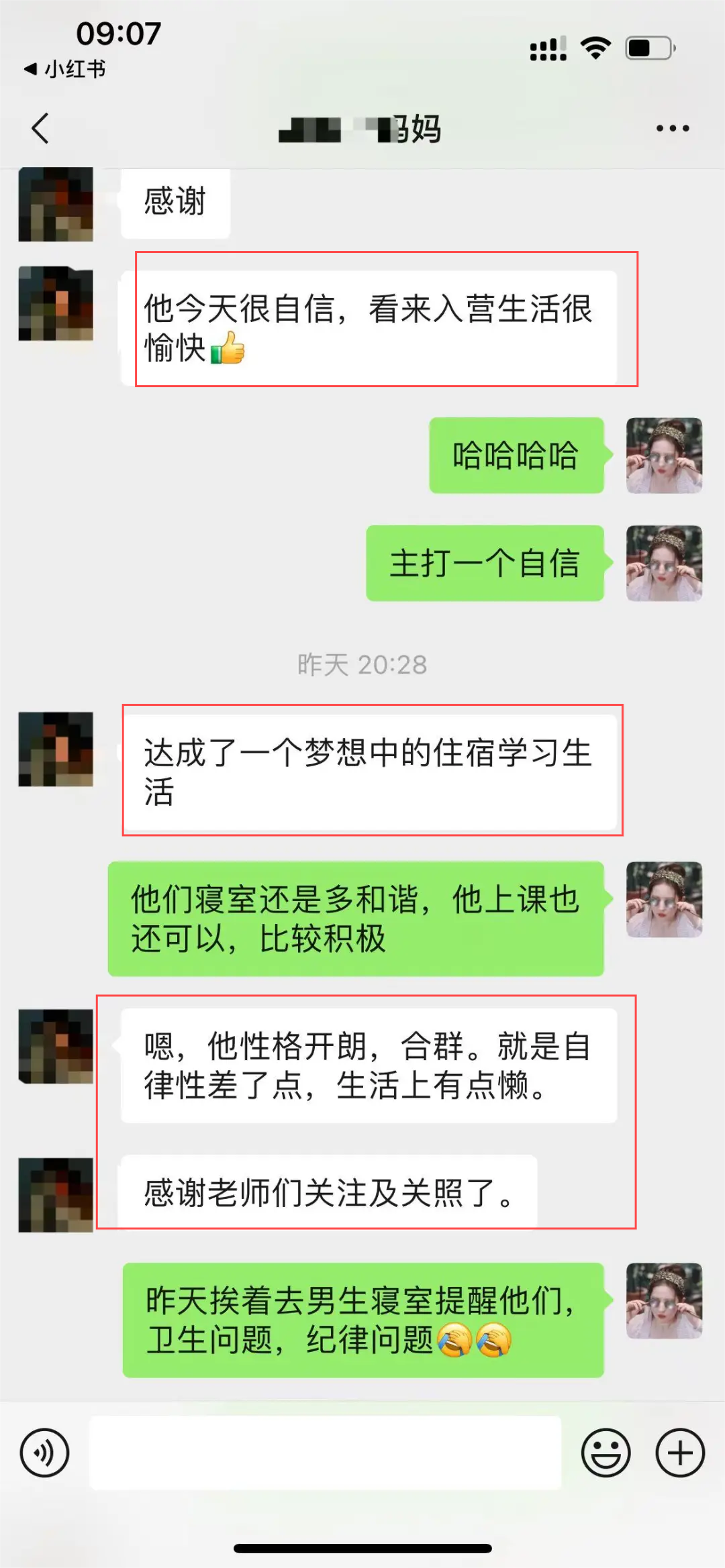This screenshot has width=725, height=1568.
Task: Open the chat info overflow menu
Action: 673,128
